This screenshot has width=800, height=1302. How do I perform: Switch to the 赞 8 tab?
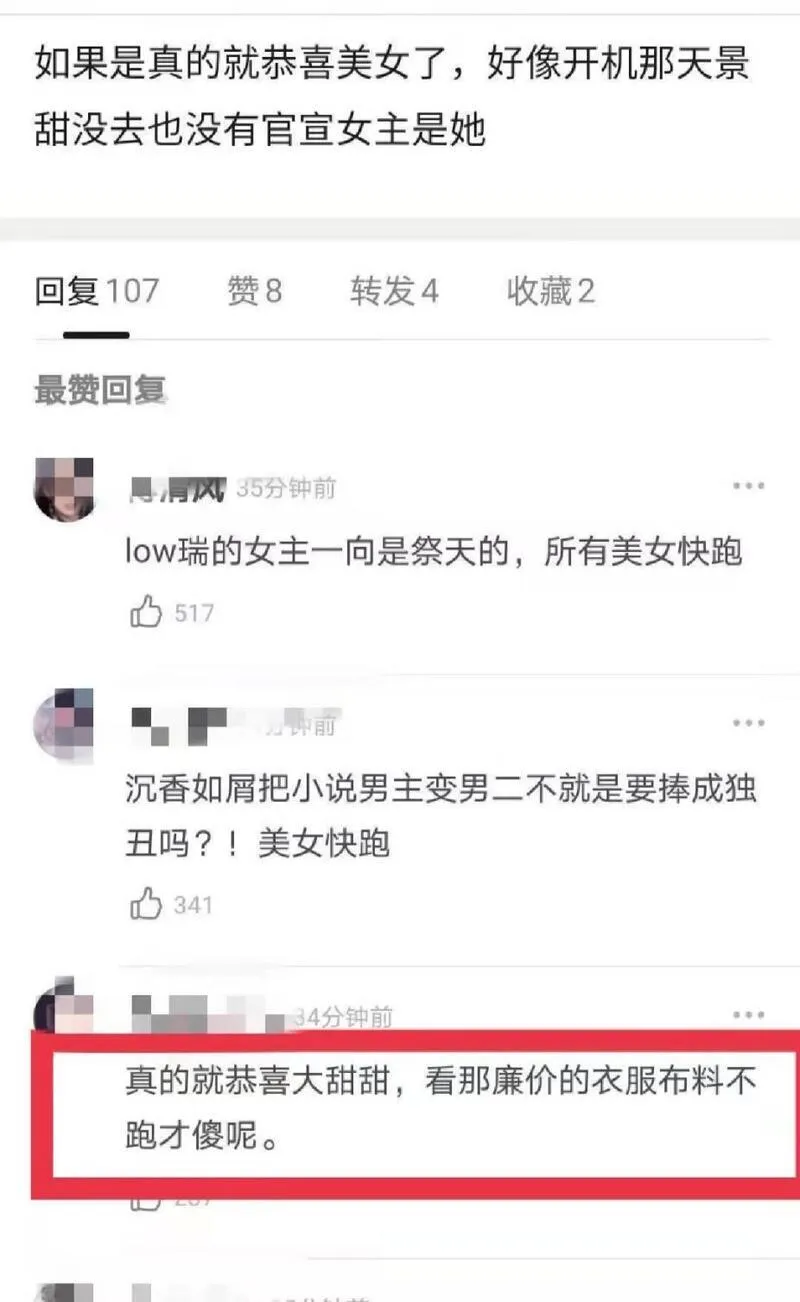point(254,291)
